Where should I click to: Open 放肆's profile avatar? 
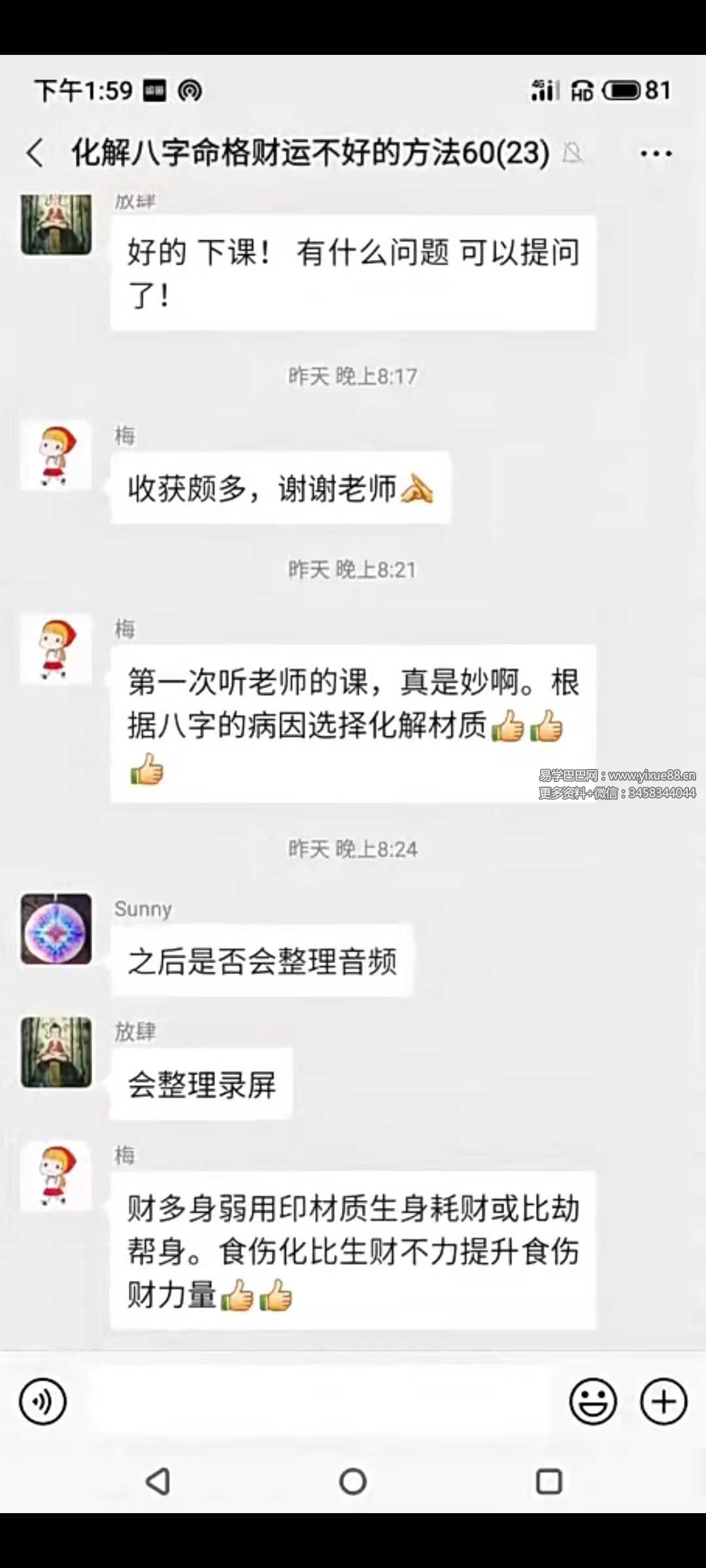[56, 1052]
